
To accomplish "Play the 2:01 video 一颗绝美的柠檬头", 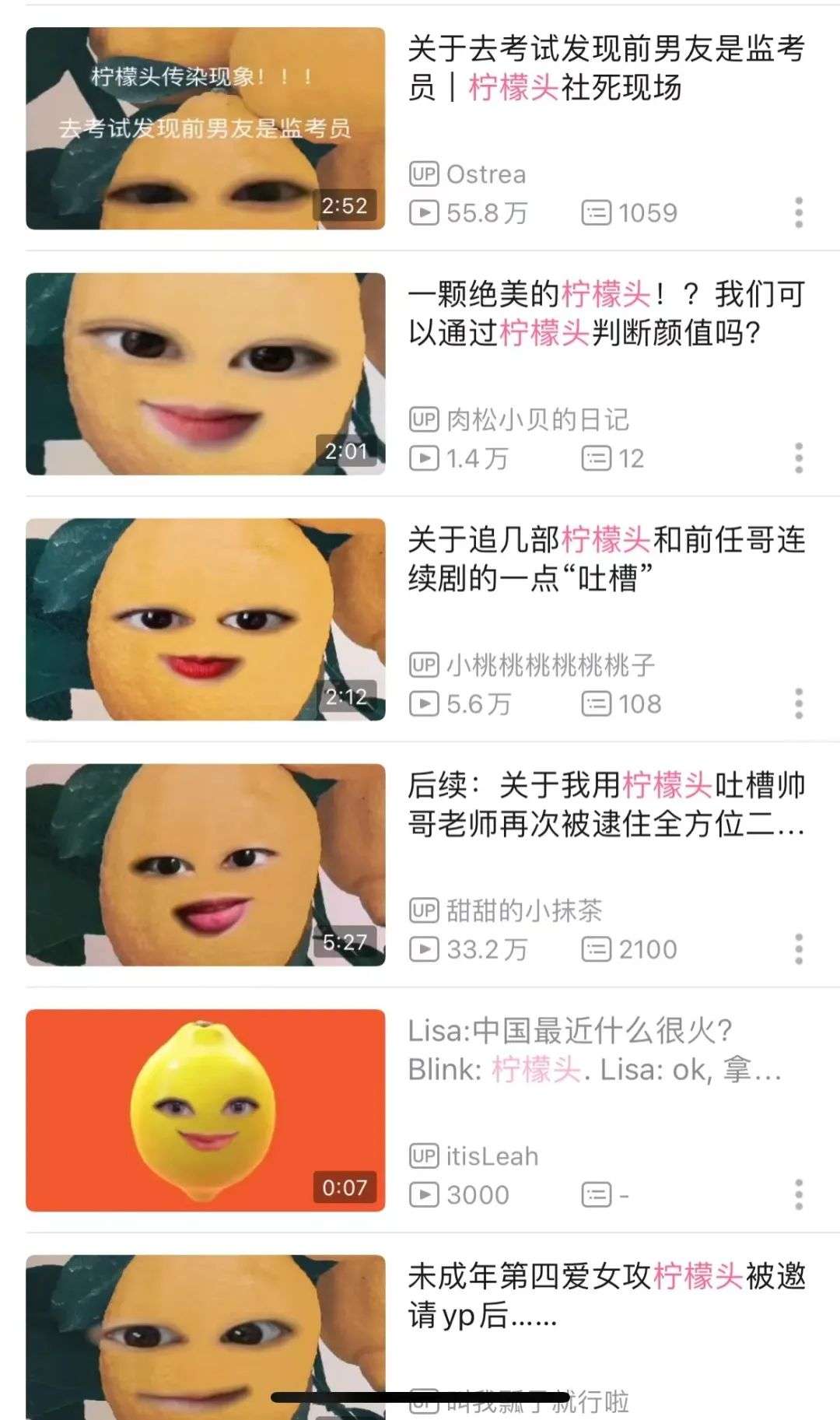I will pos(205,373).
